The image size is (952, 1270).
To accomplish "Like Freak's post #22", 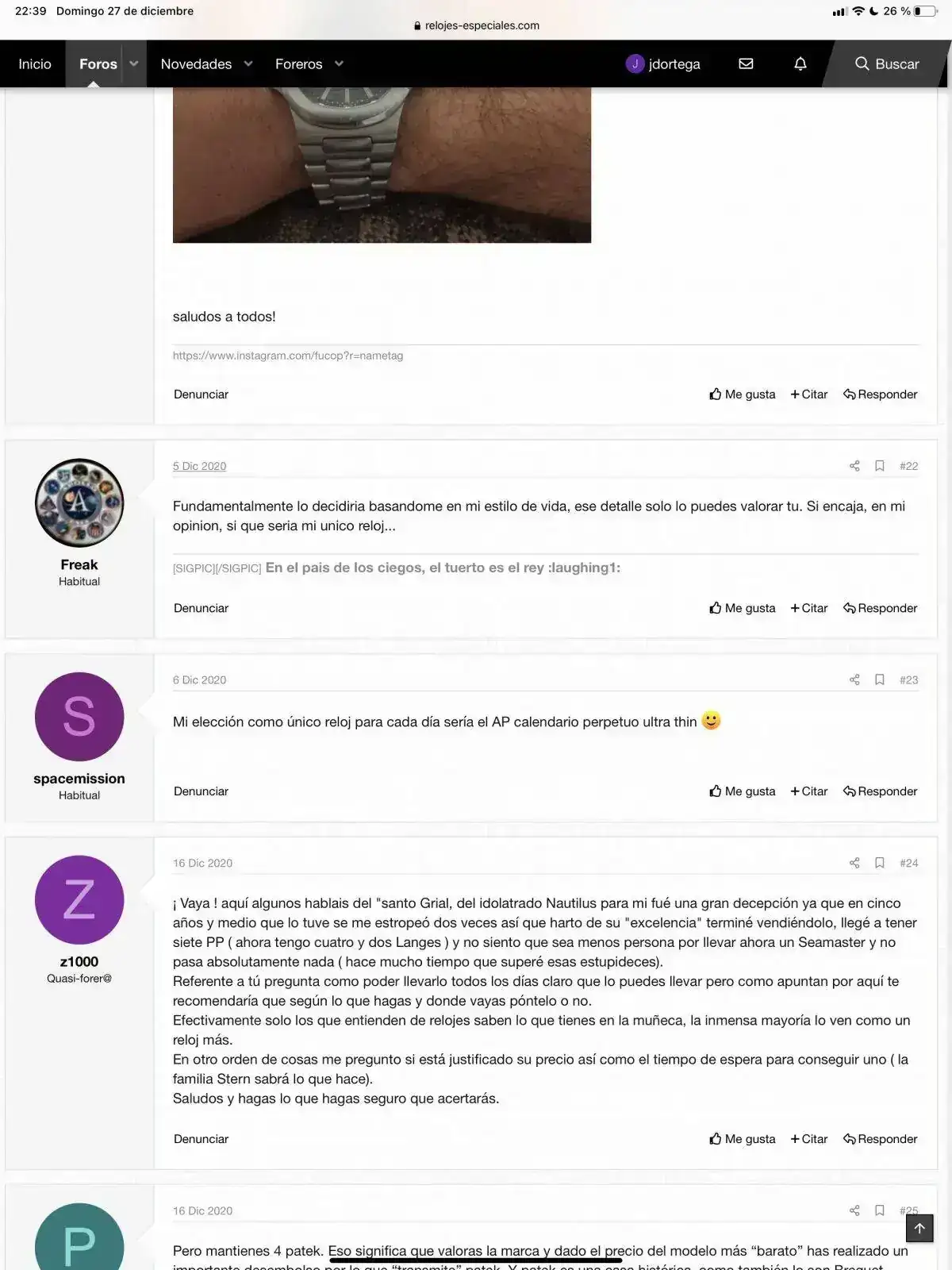I will click(743, 608).
